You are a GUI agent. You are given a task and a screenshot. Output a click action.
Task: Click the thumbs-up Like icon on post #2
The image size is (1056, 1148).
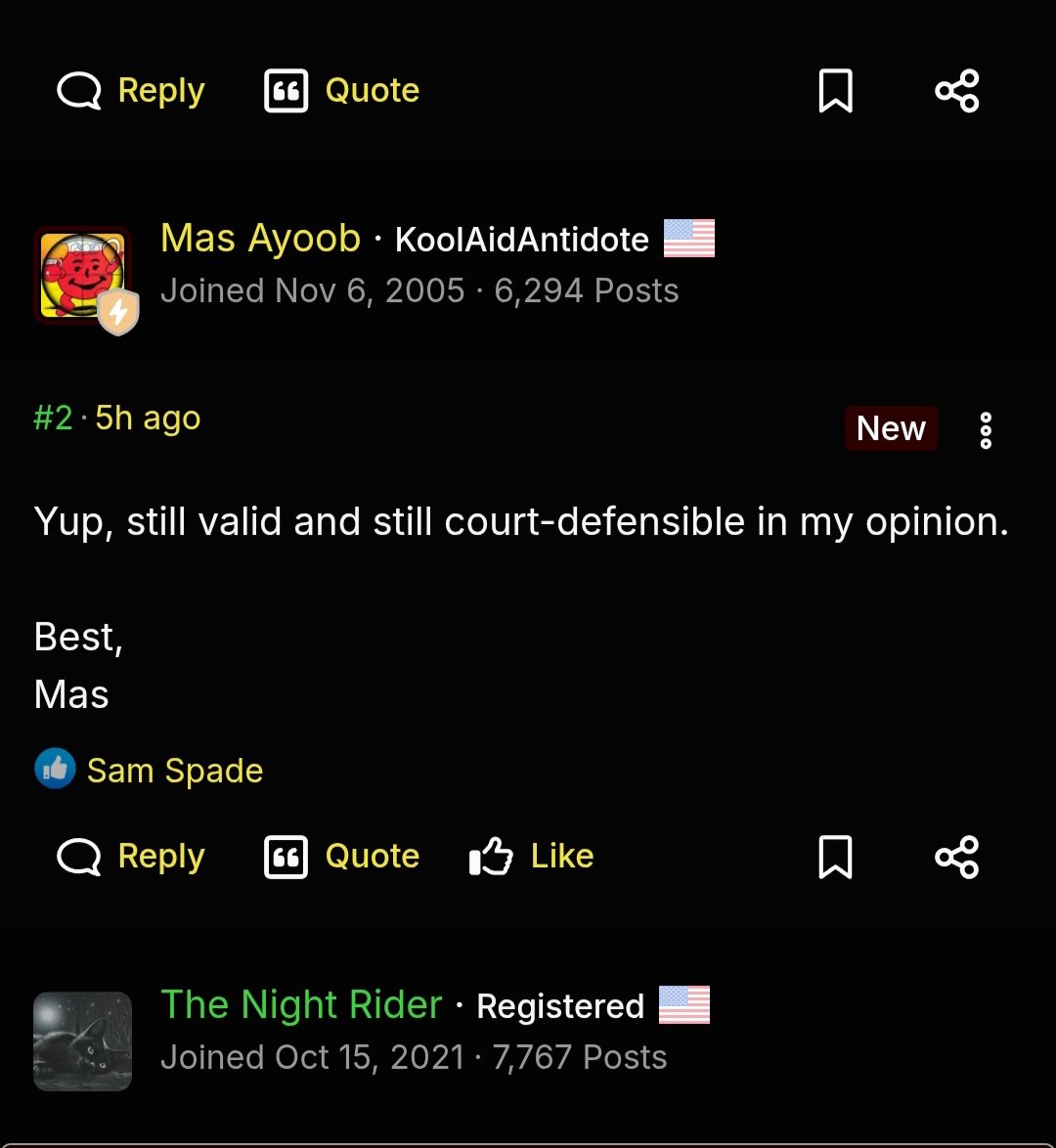pos(491,857)
